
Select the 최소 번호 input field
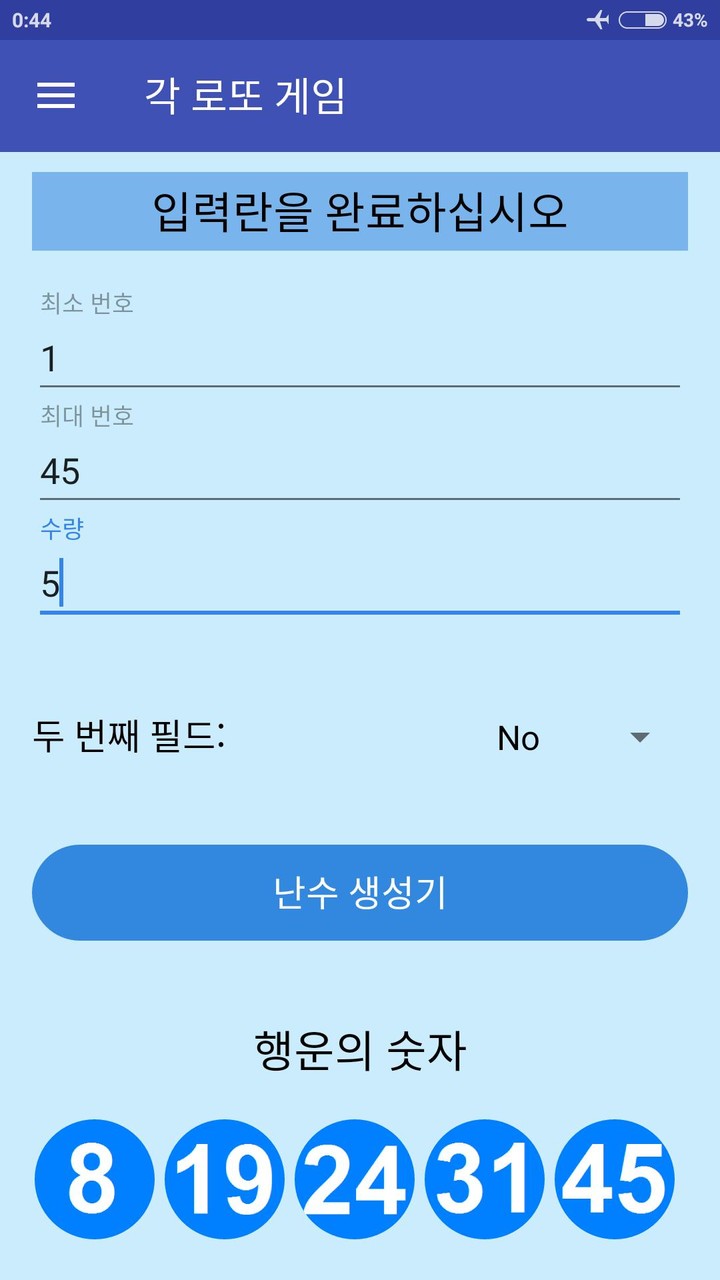tap(358, 358)
